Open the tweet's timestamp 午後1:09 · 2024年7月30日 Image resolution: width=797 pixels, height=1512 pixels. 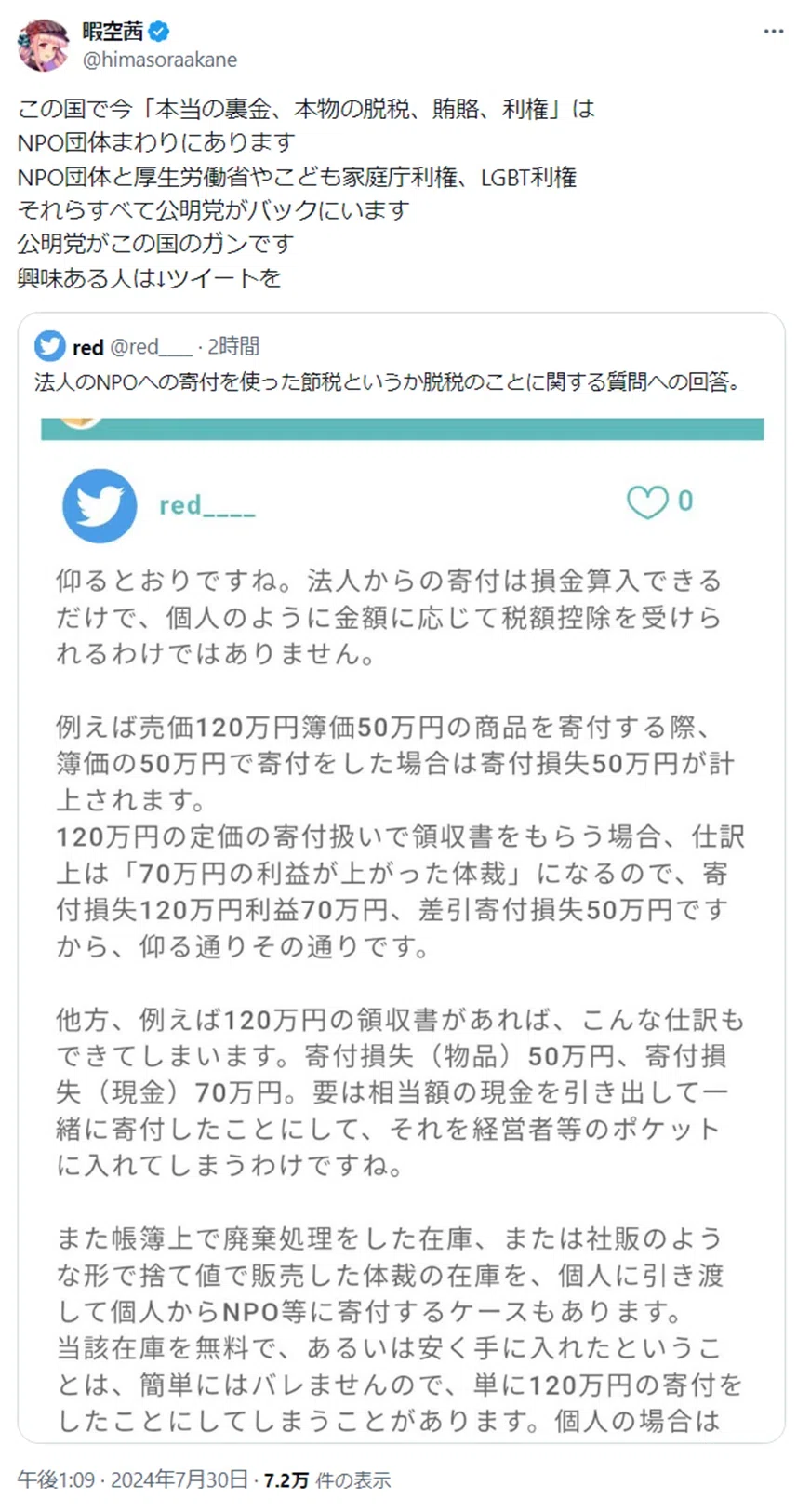(x=132, y=1480)
